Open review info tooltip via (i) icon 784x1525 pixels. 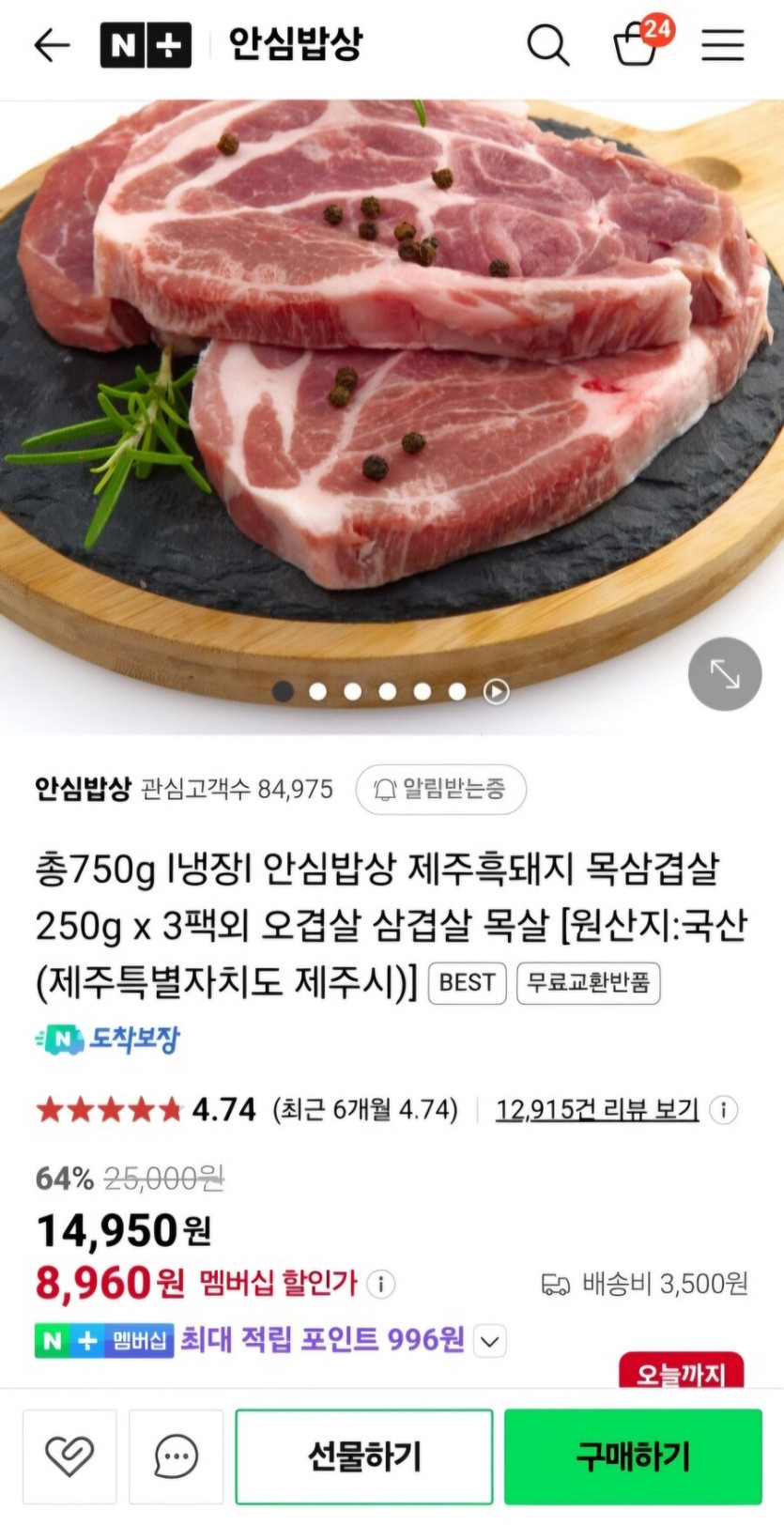(723, 1110)
